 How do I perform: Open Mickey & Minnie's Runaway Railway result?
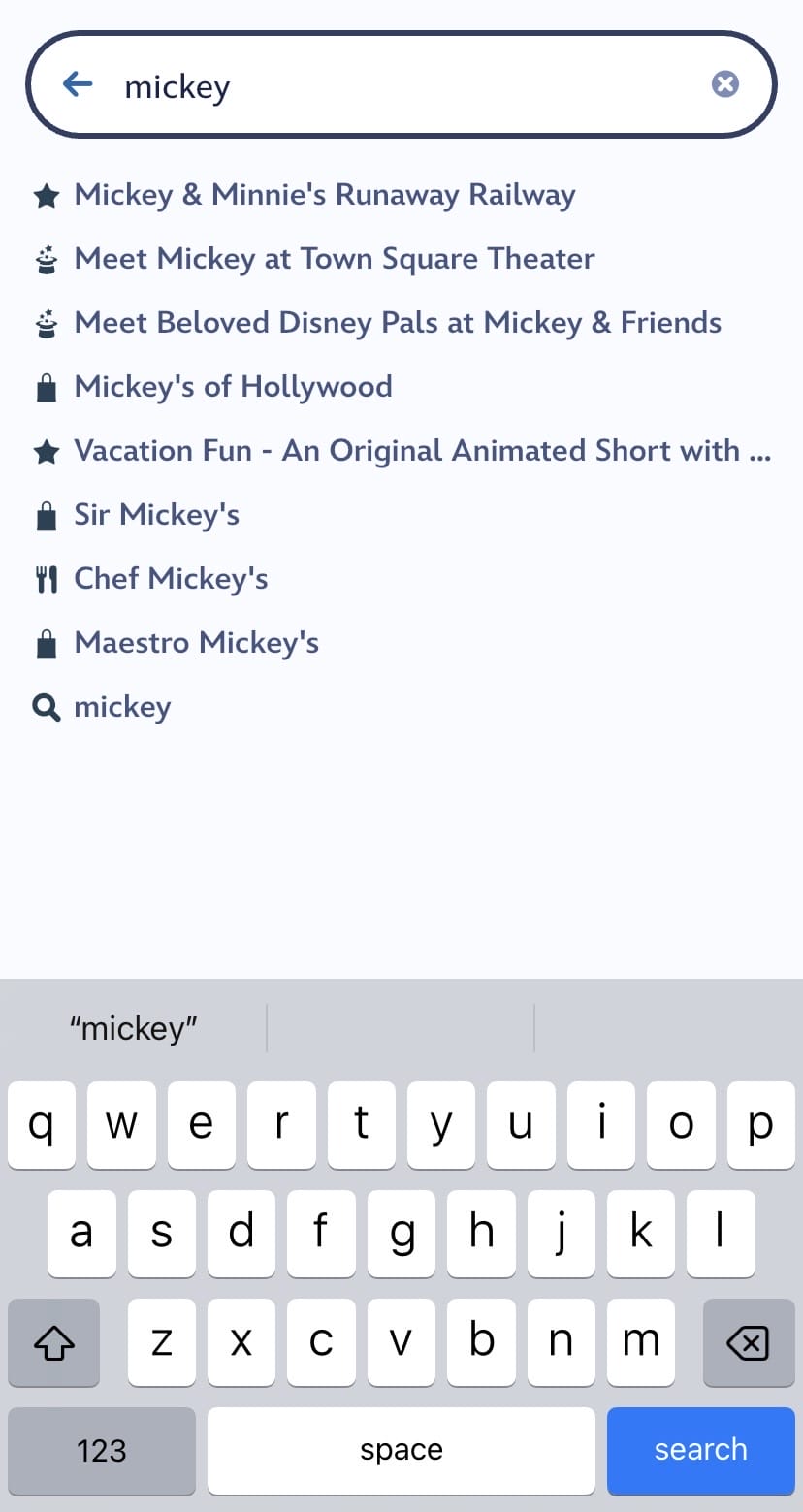coord(324,194)
